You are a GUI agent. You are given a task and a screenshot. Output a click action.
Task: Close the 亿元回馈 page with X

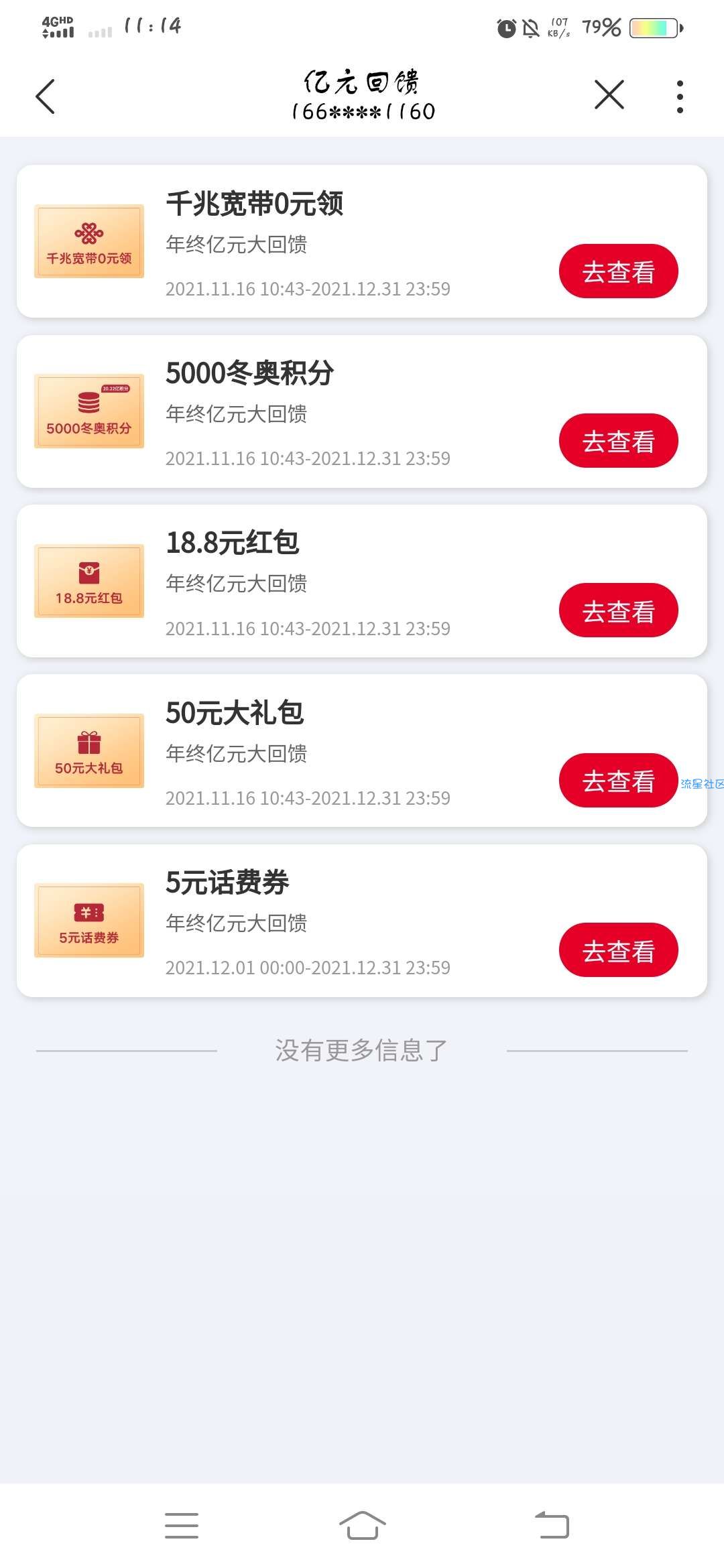609,94
